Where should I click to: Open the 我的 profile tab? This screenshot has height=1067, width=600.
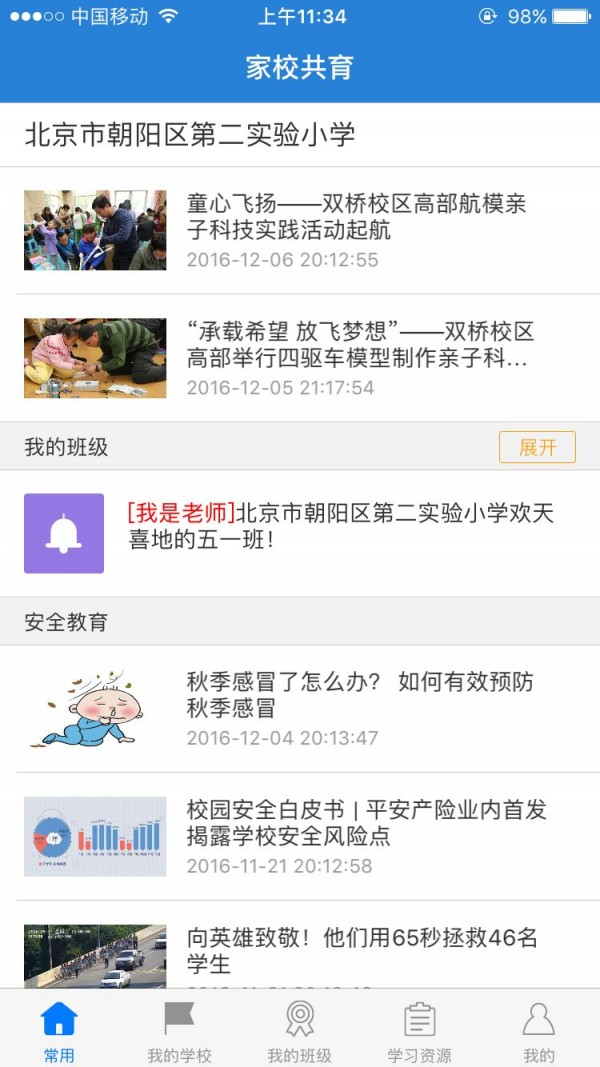(x=538, y=1031)
